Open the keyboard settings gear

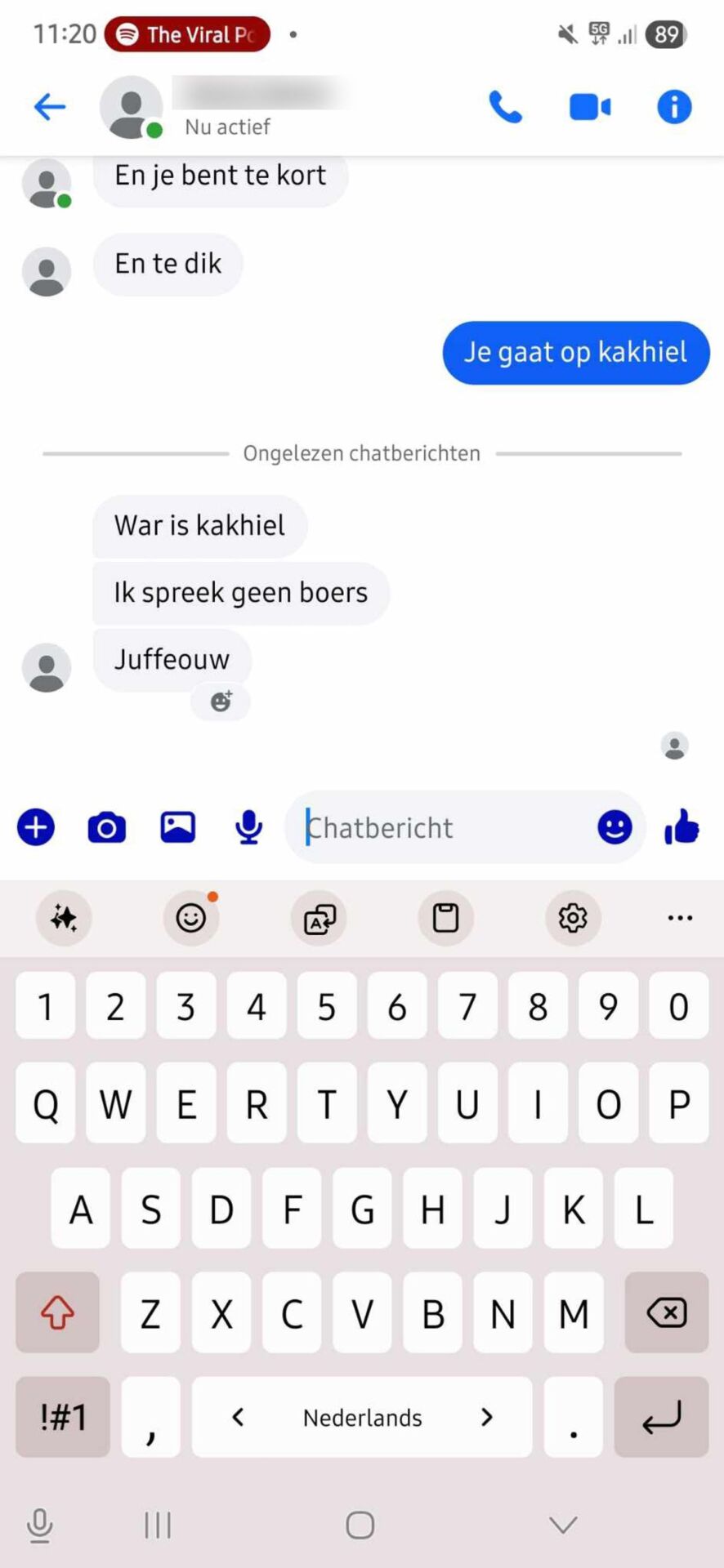(573, 918)
